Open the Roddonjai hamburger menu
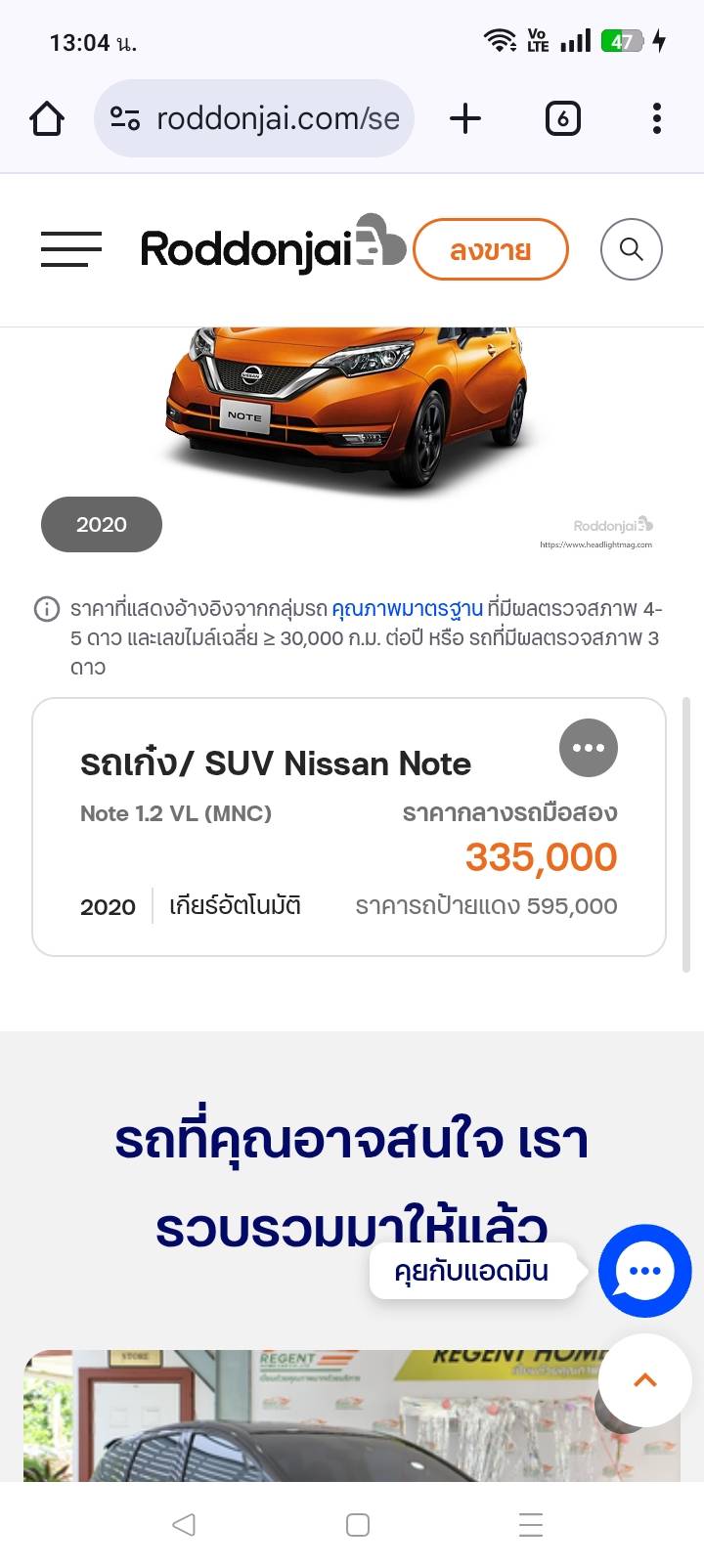 pyautogui.click(x=71, y=249)
